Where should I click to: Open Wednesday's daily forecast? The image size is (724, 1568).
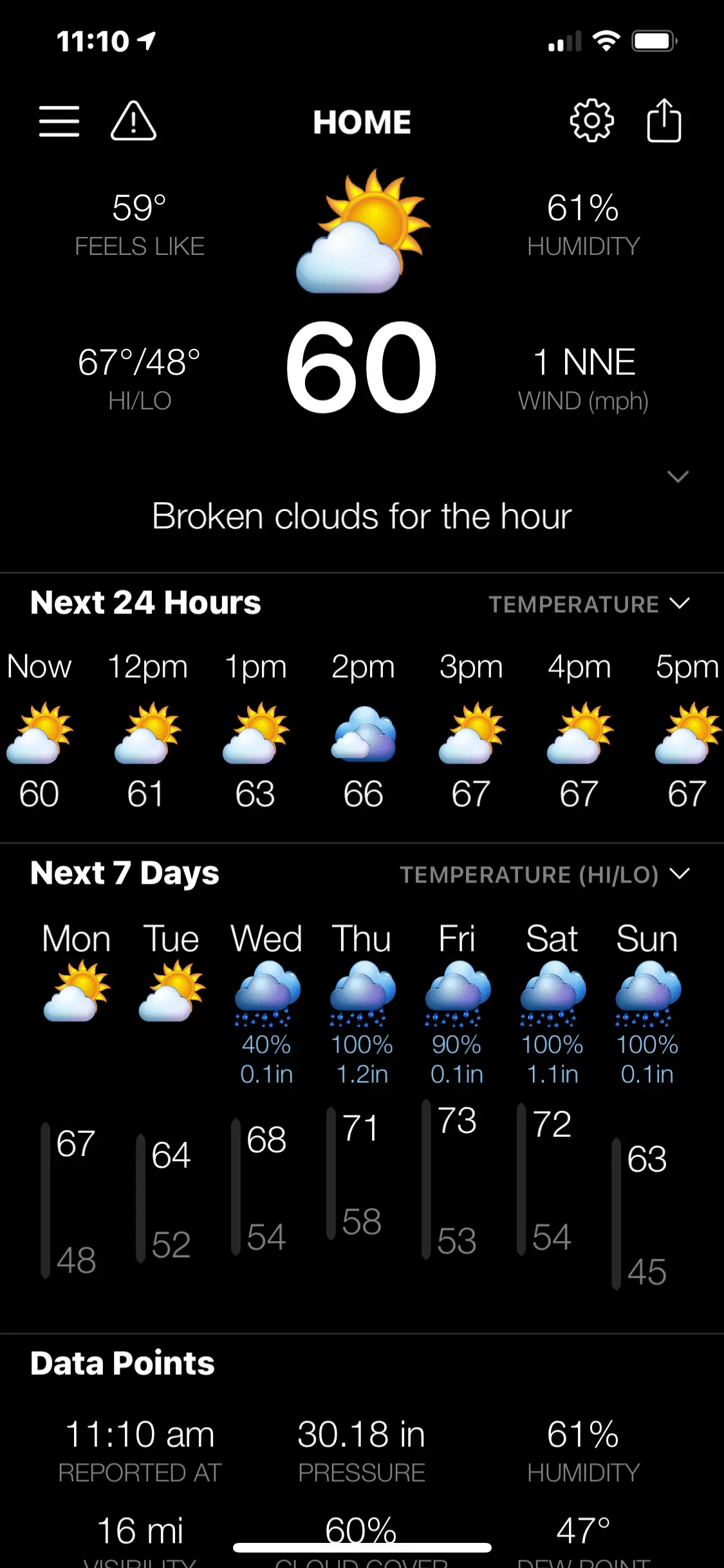coord(266,991)
